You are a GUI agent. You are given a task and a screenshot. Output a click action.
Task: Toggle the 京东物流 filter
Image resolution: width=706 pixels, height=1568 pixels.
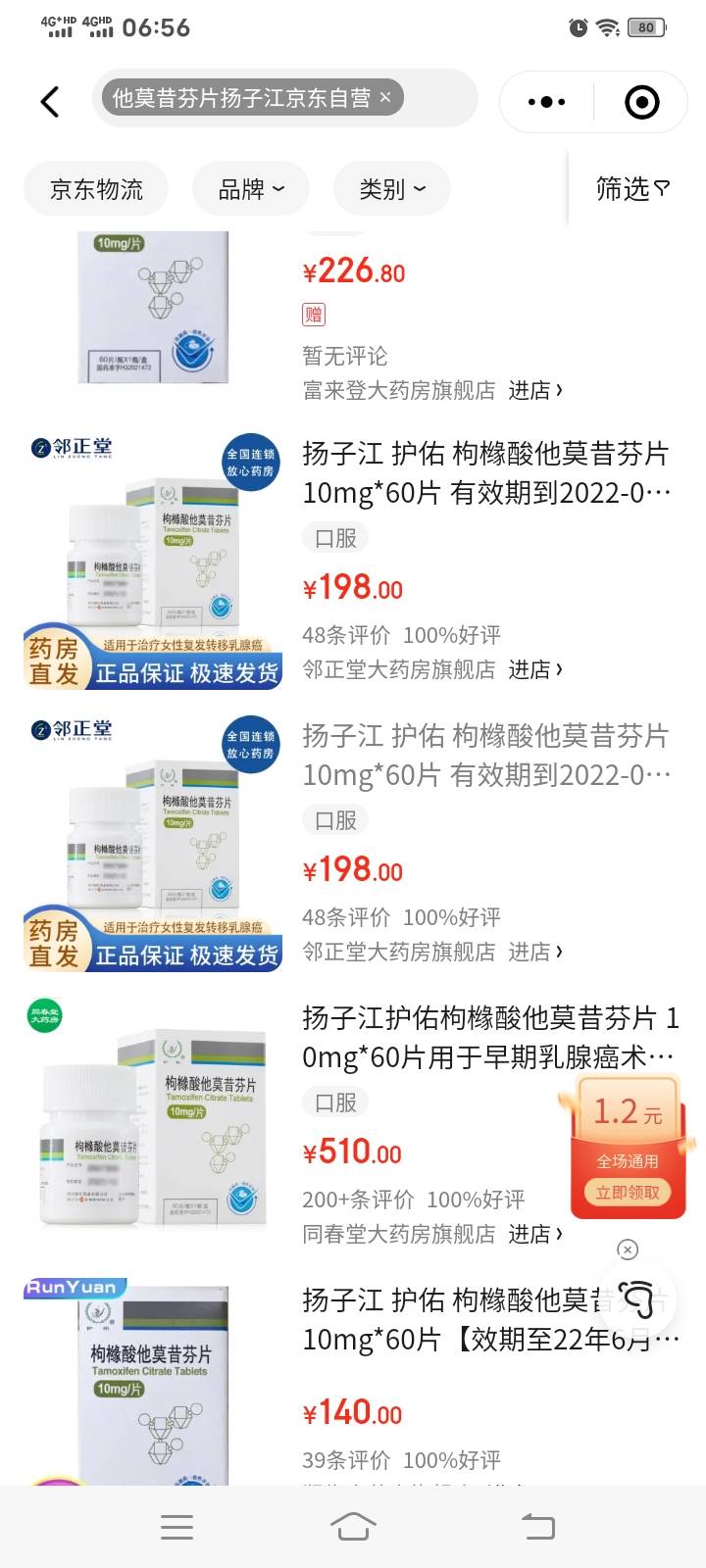(x=95, y=188)
